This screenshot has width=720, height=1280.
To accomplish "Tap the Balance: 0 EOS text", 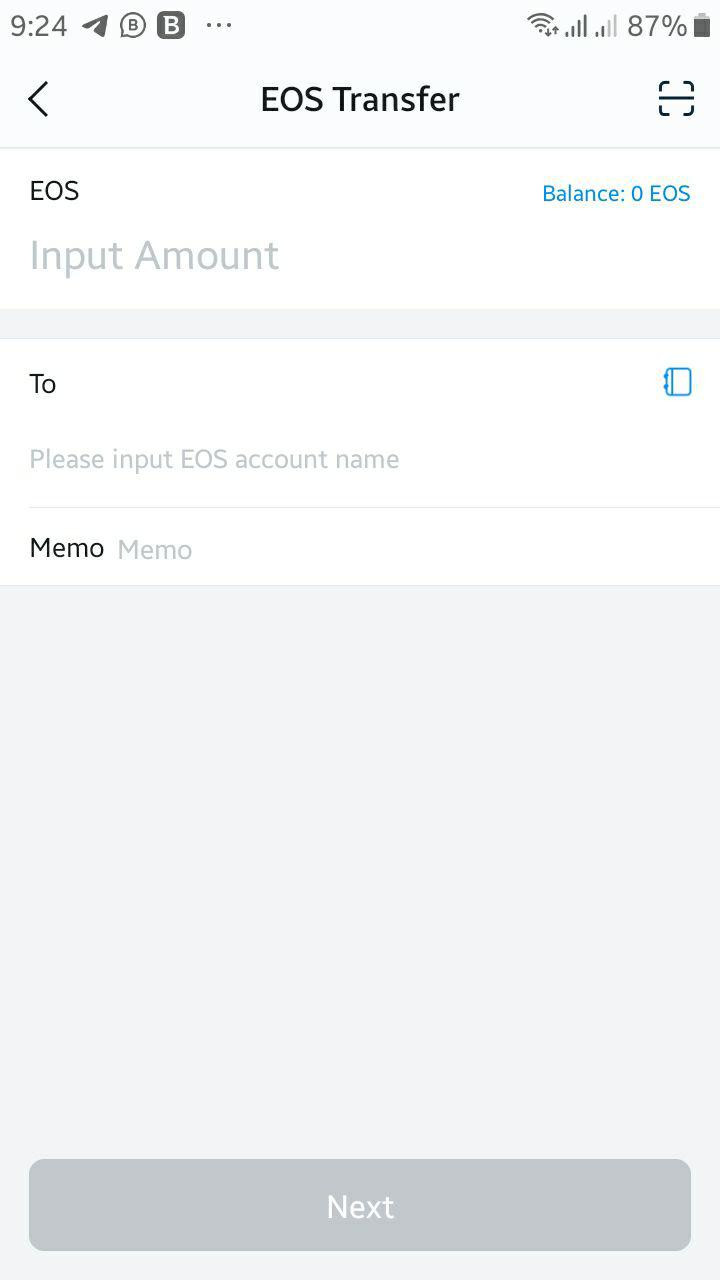I will point(616,193).
